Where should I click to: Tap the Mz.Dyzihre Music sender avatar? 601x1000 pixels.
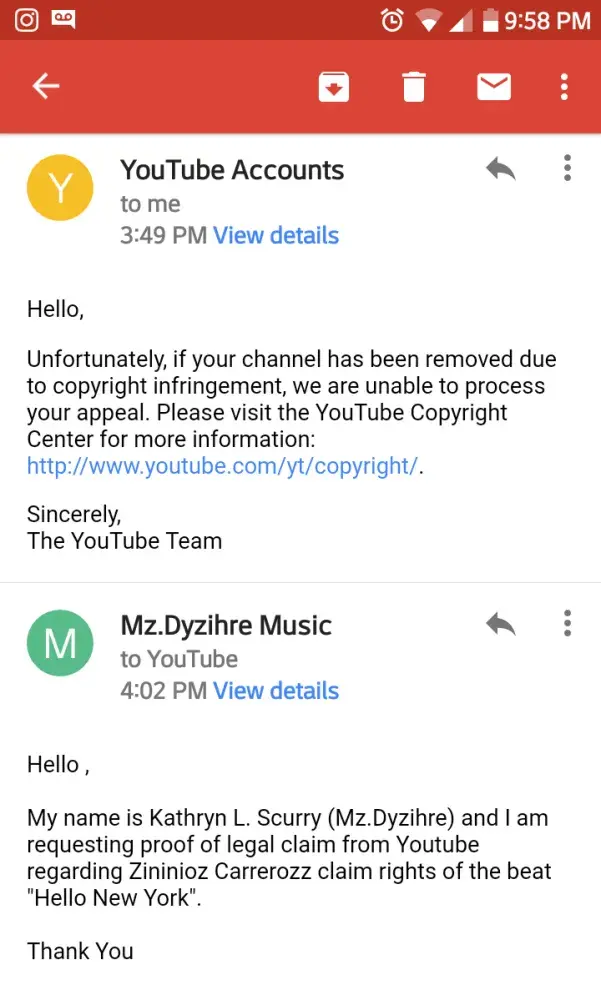(60, 643)
